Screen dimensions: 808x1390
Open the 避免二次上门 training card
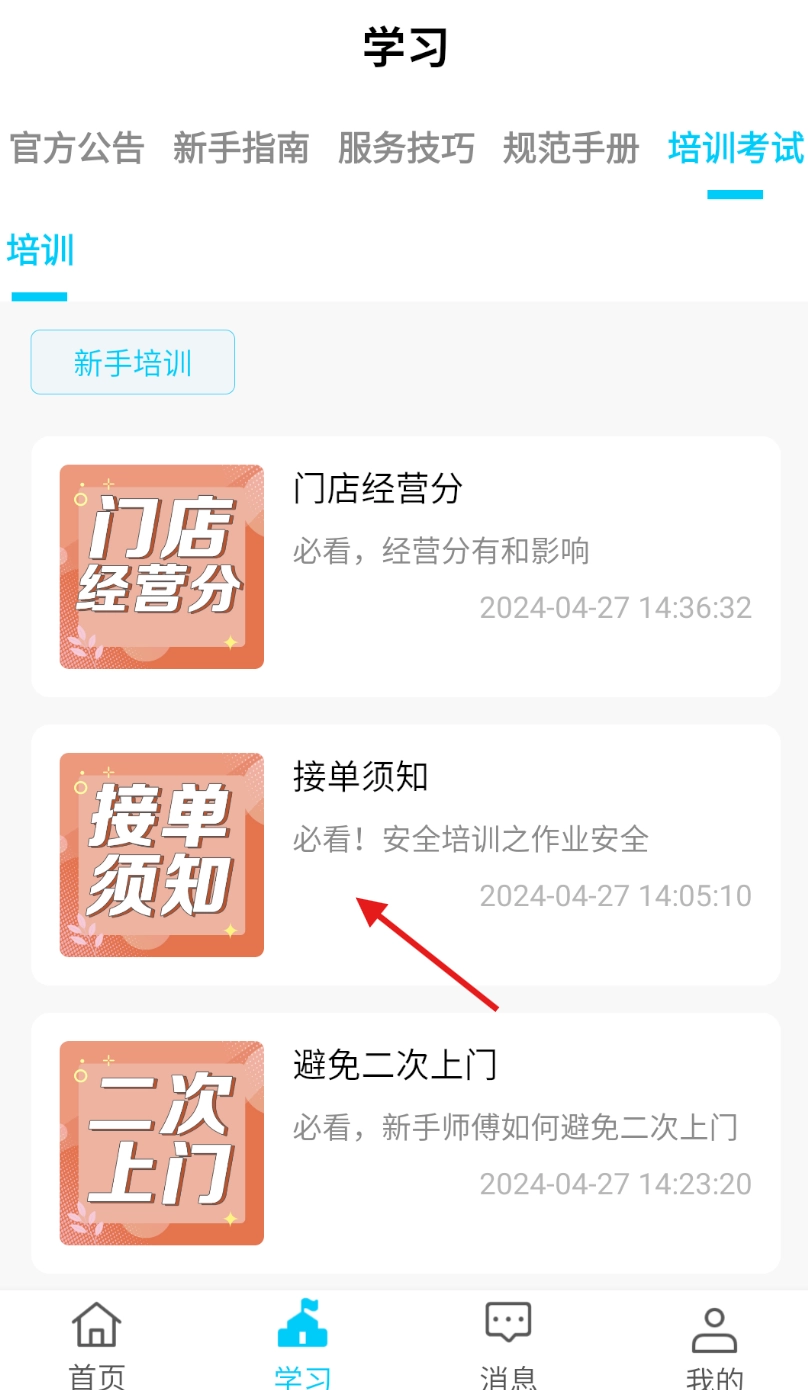[405, 1142]
